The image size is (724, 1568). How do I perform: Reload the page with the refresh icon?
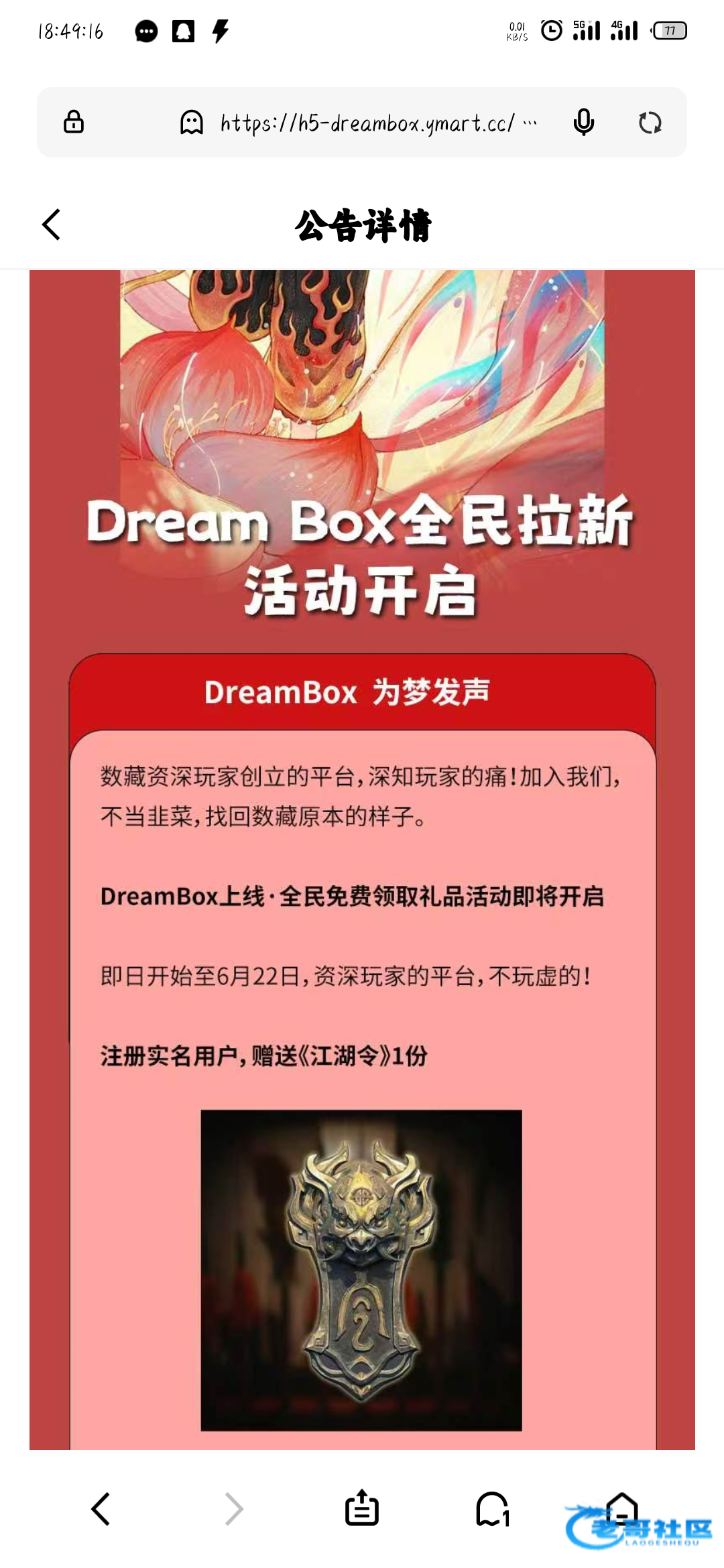click(x=650, y=123)
